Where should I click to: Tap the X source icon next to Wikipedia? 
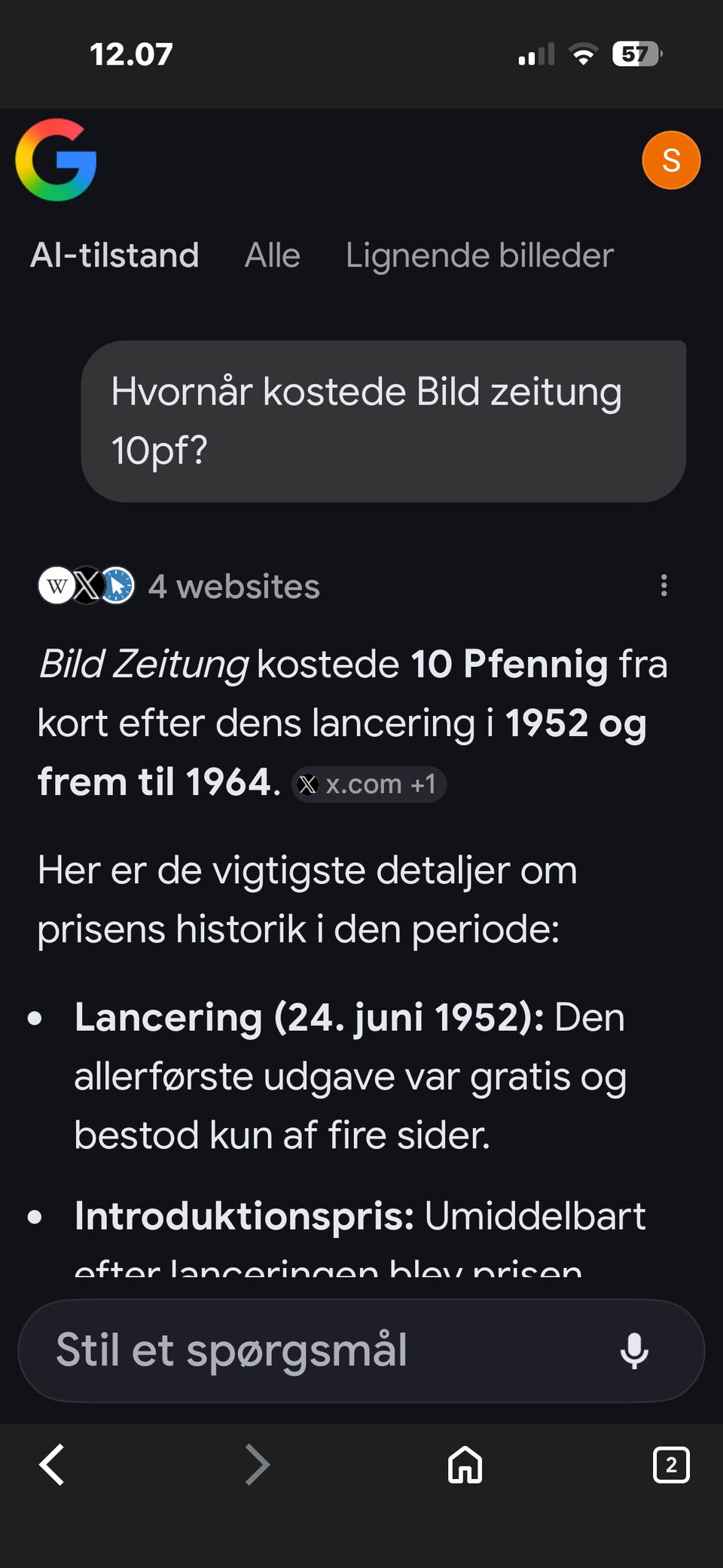click(87, 586)
